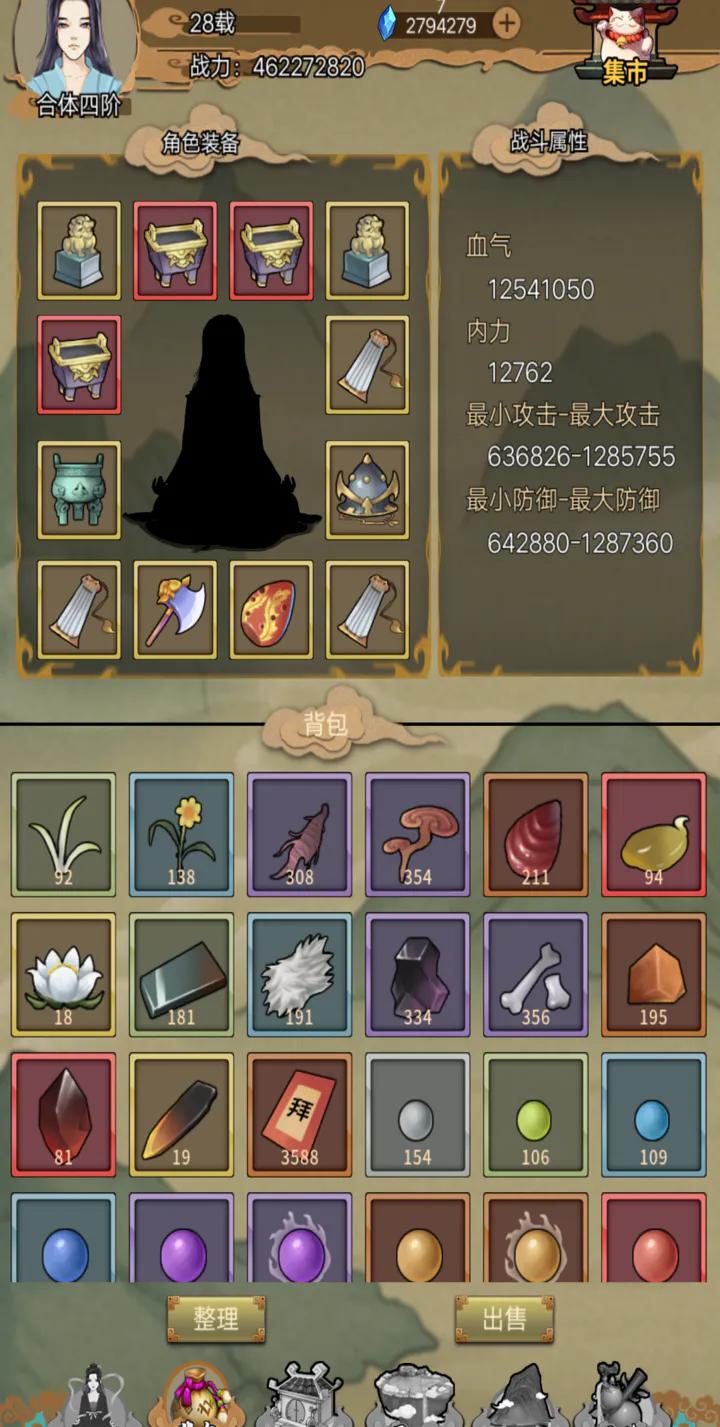Select the equipped axe weapon slot
Image resolution: width=720 pixels, height=1427 pixels.
(175, 610)
